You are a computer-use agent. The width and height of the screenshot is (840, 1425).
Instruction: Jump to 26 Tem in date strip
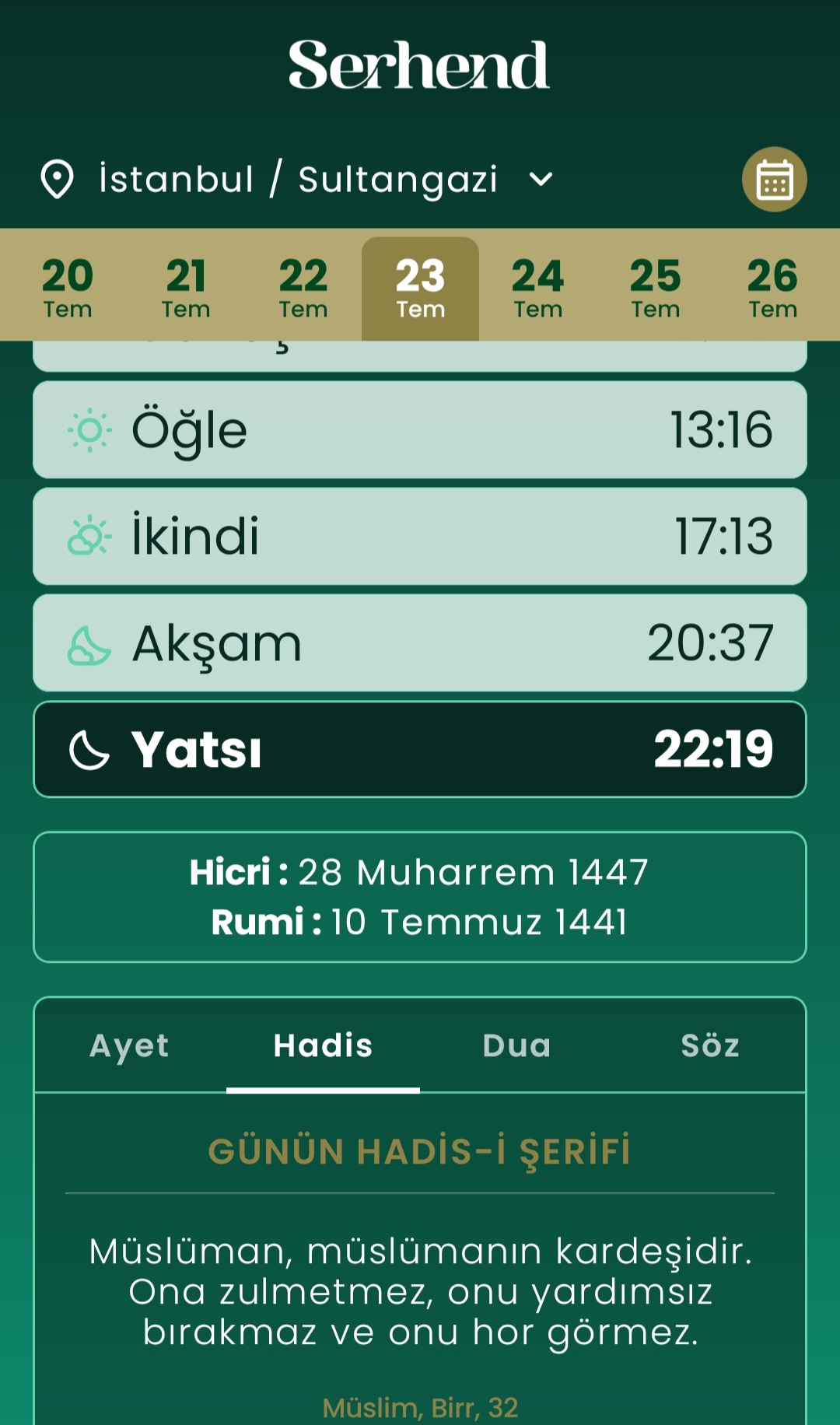772,289
